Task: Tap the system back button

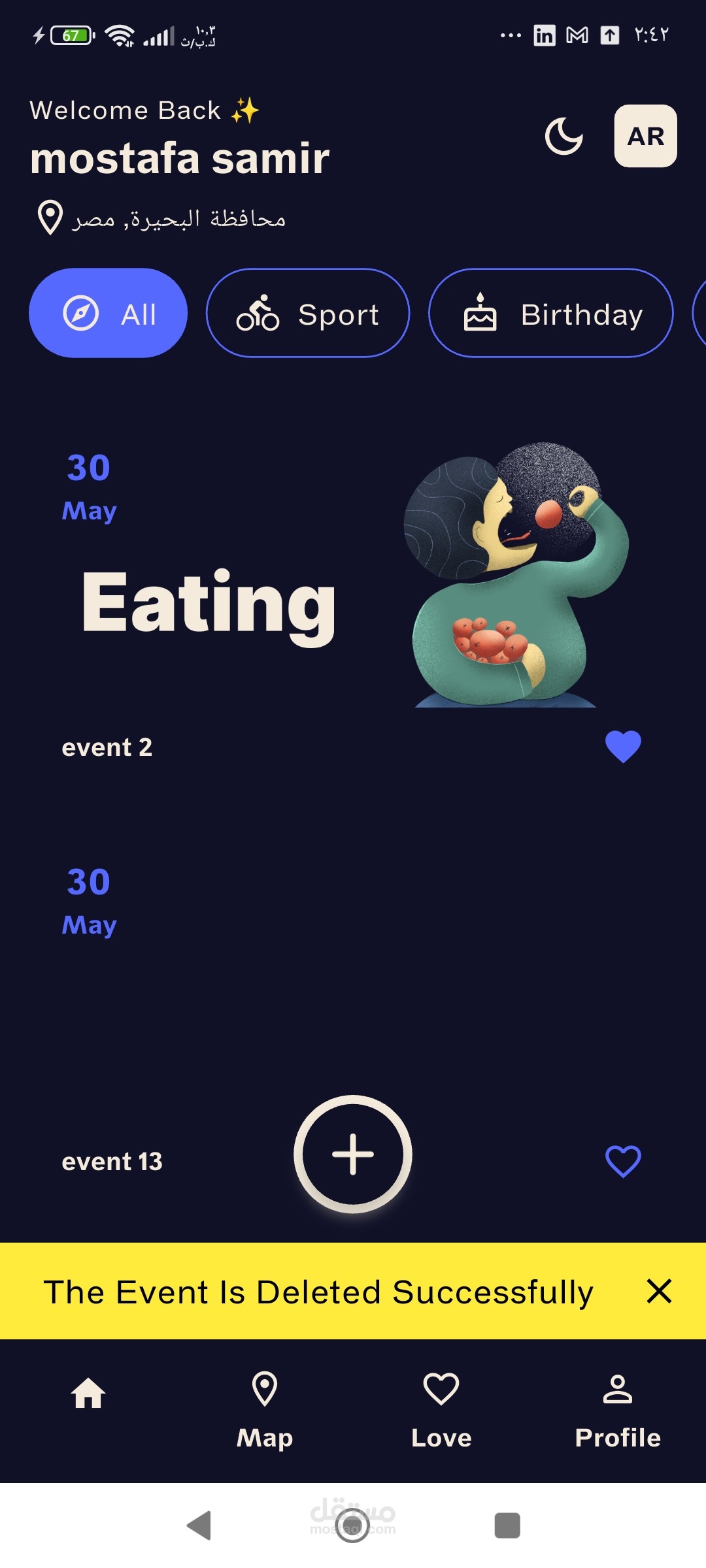Action: pyautogui.click(x=199, y=1526)
